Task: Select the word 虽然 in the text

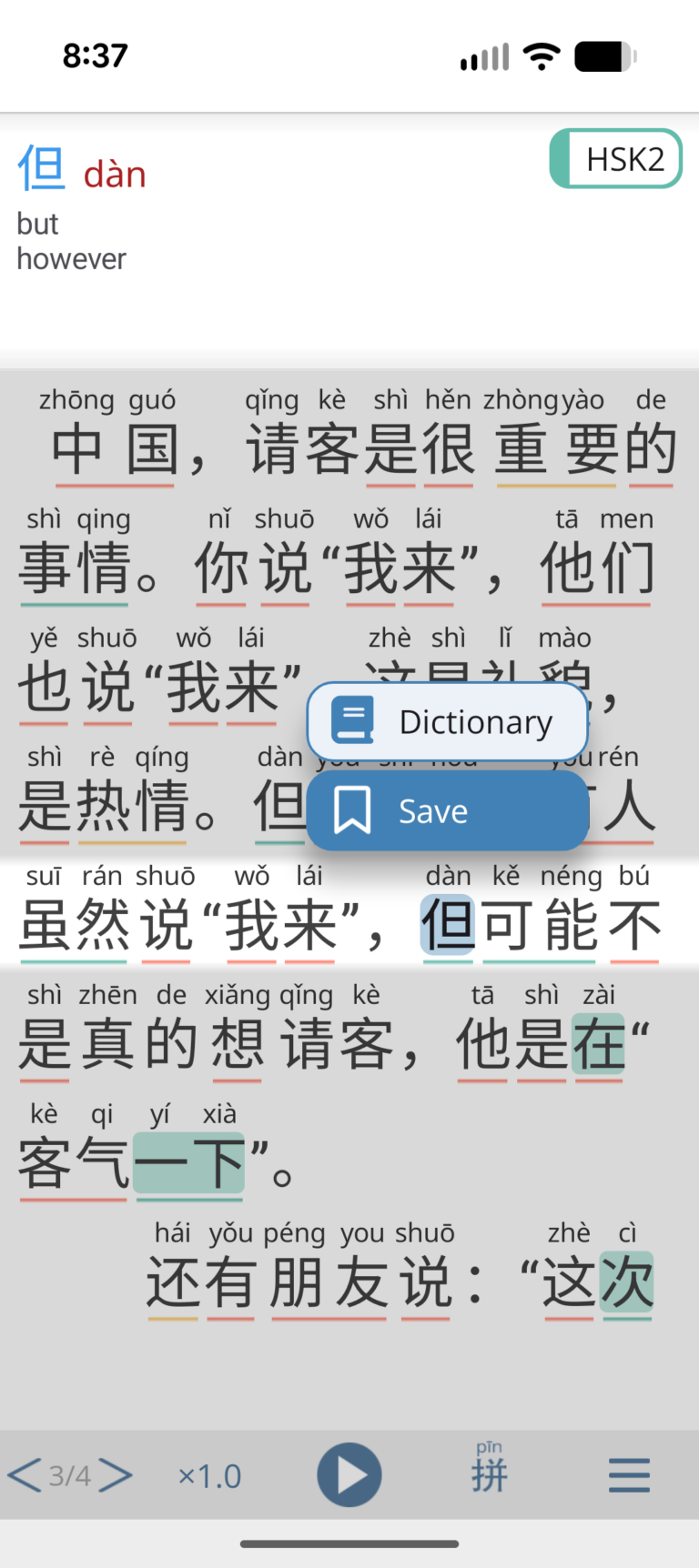Action: [x=74, y=926]
